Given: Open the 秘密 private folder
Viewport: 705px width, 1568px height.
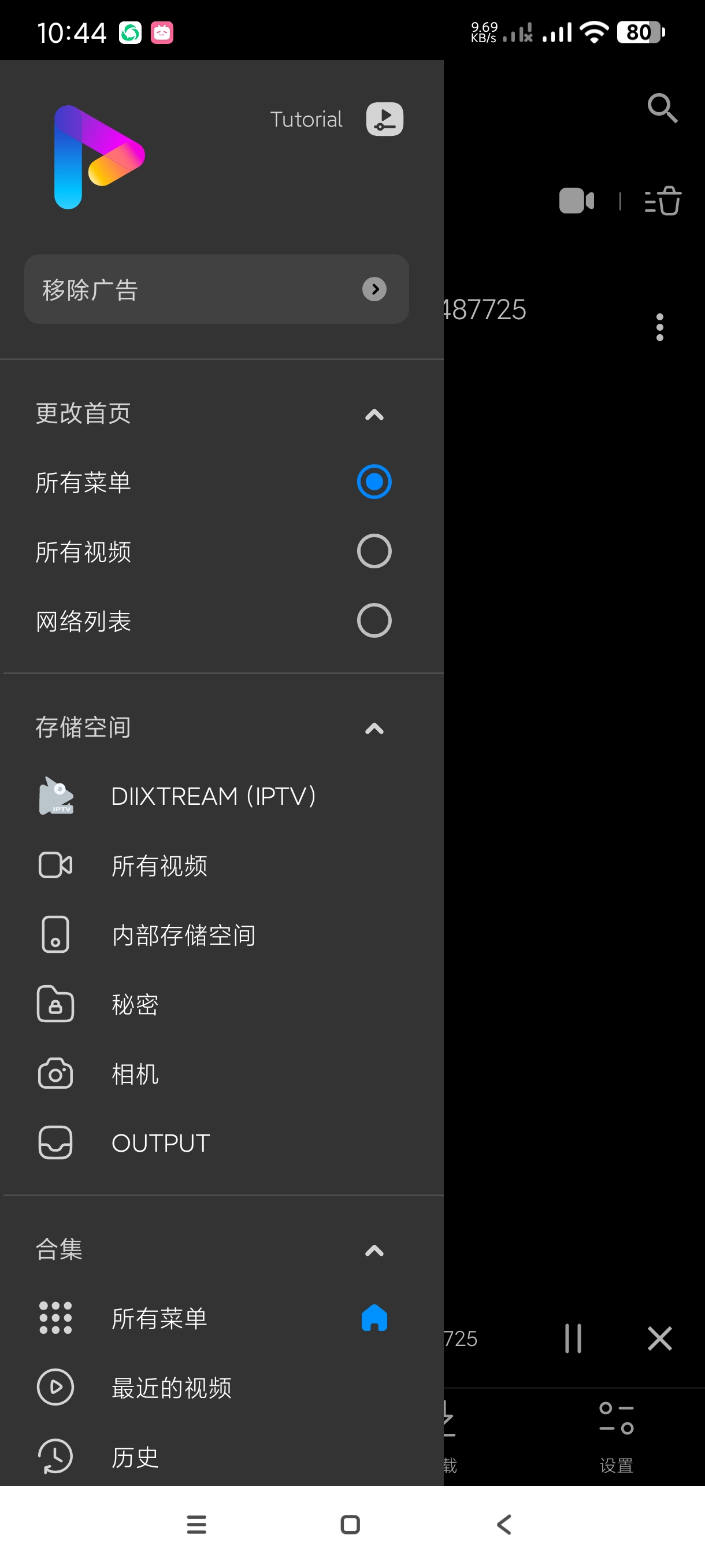Looking at the screenshot, I should pyautogui.click(x=135, y=1004).
